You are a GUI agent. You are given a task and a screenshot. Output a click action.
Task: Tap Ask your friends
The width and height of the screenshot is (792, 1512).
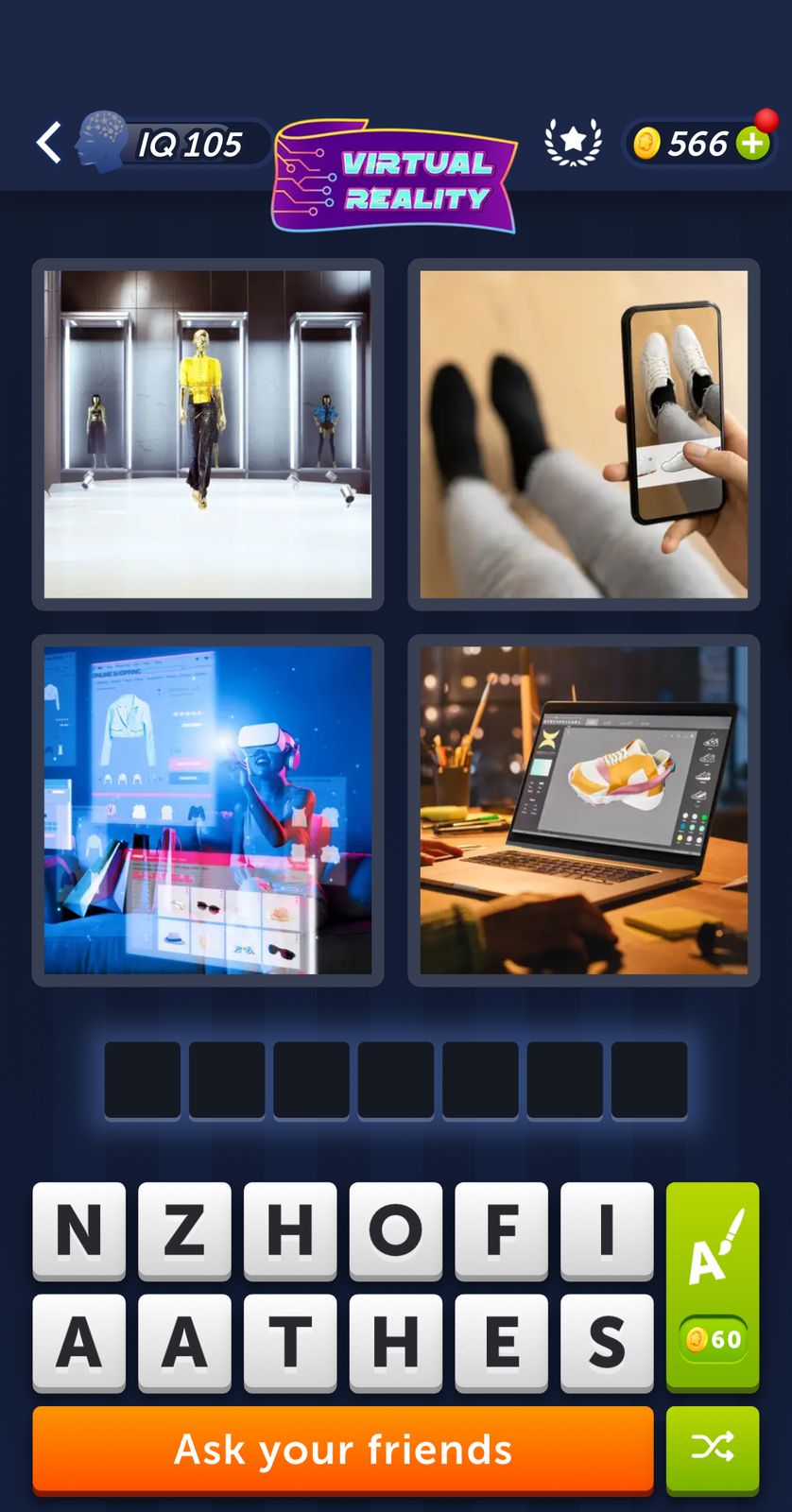tap(343, 1449)
